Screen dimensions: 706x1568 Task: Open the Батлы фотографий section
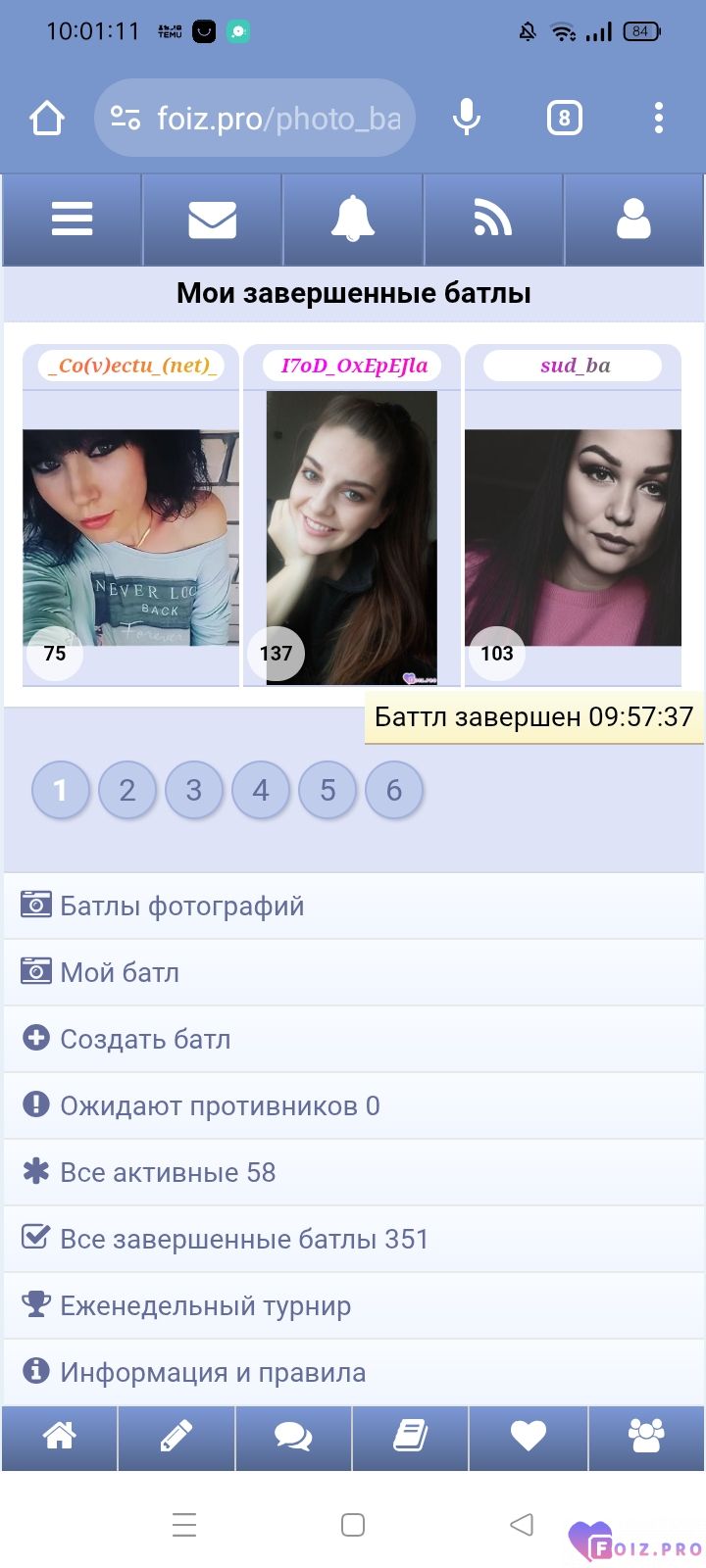pos(182,906)
